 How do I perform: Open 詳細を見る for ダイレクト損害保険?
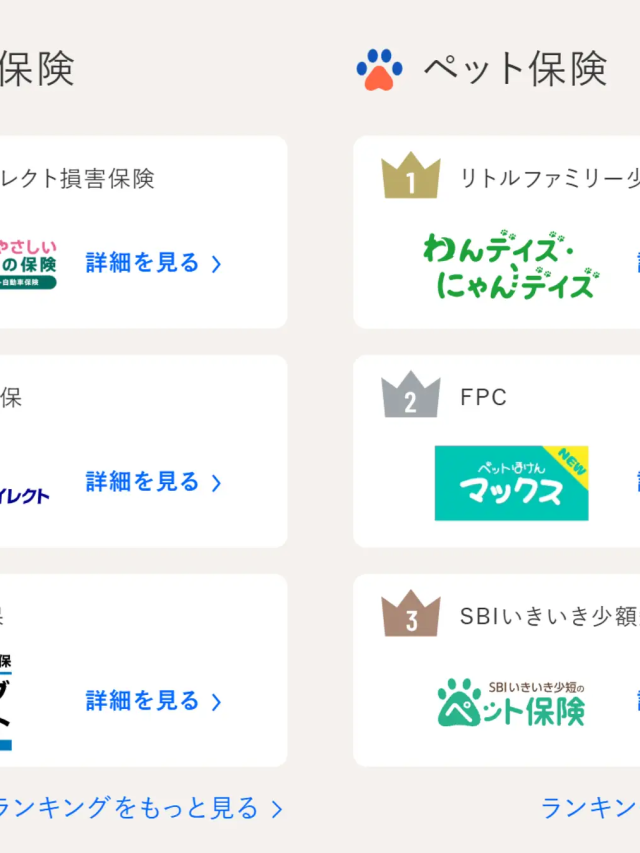(x=153, y=263)
